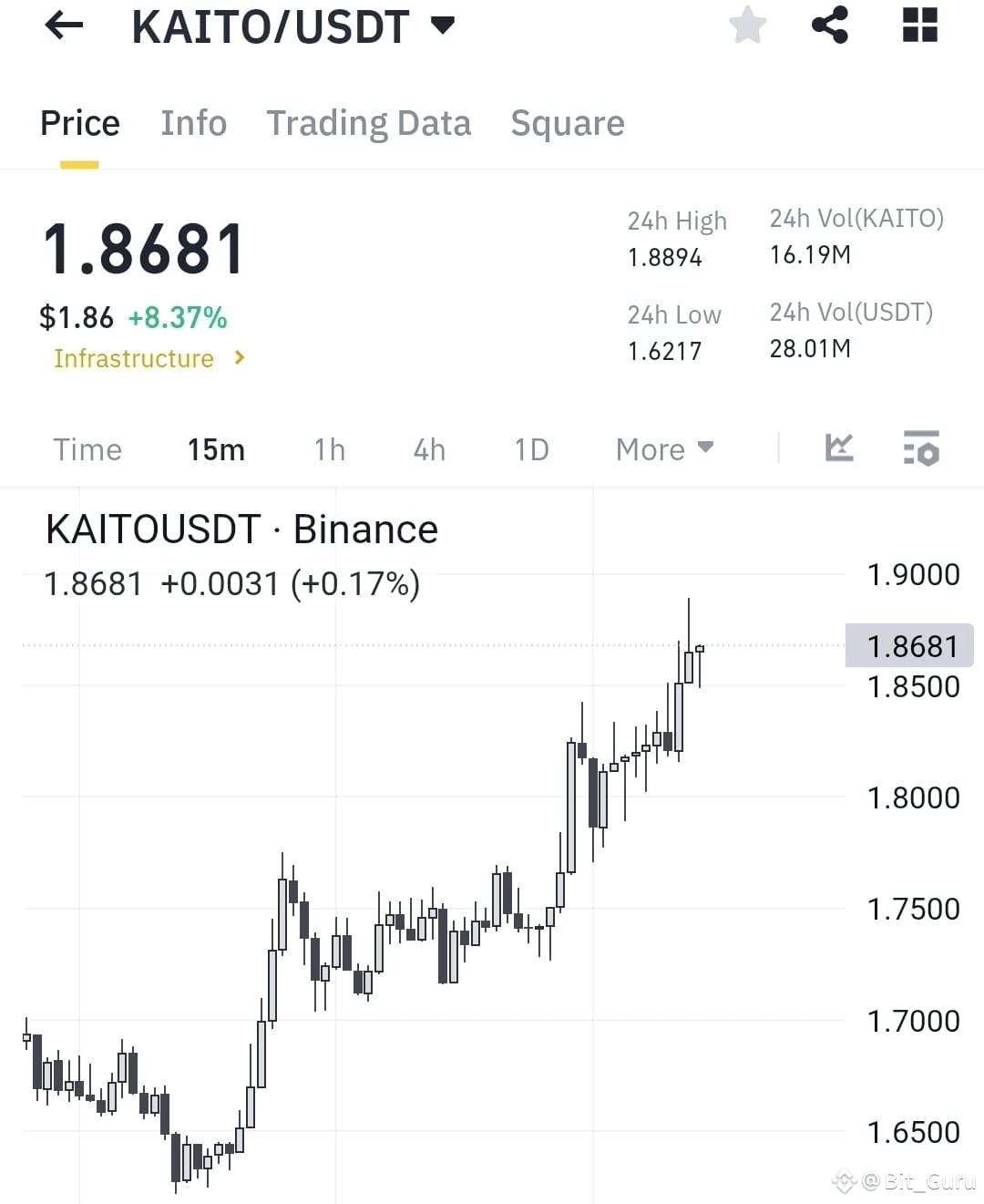
Task: Enable the 1D chart interval
Action: pyautogui.click(x=531, y=448)
